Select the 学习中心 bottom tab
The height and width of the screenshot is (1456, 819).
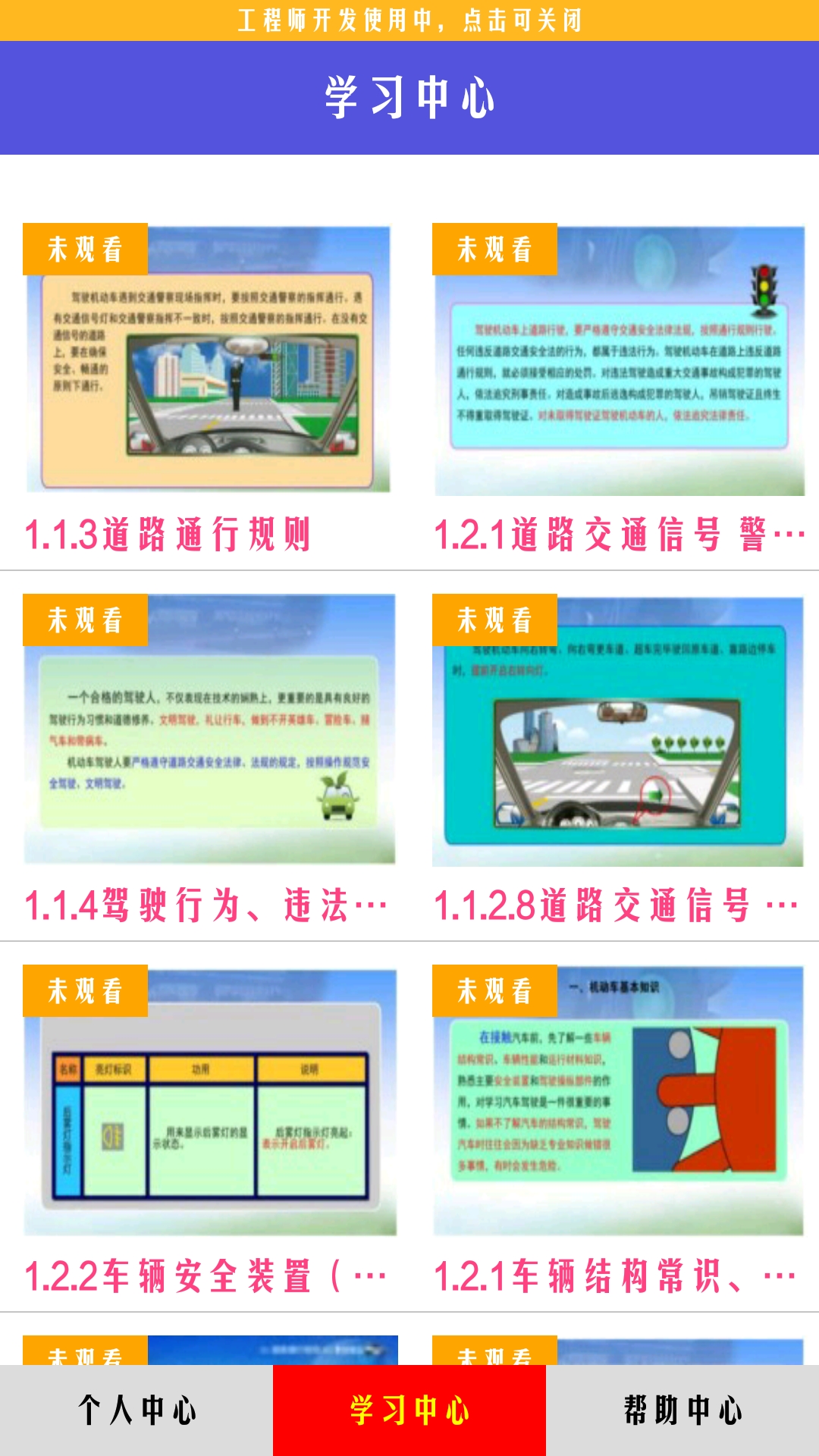(409, 1410)
